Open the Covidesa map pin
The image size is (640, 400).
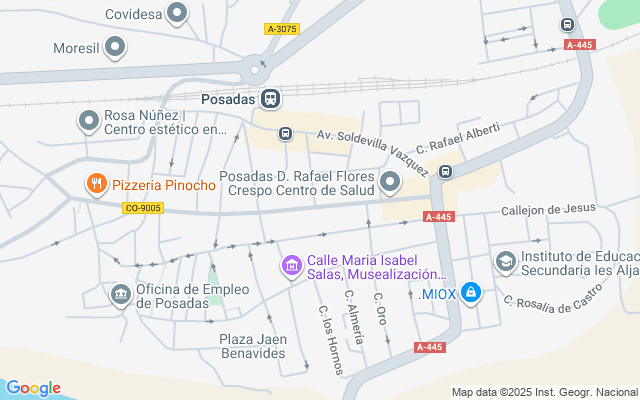177,13
